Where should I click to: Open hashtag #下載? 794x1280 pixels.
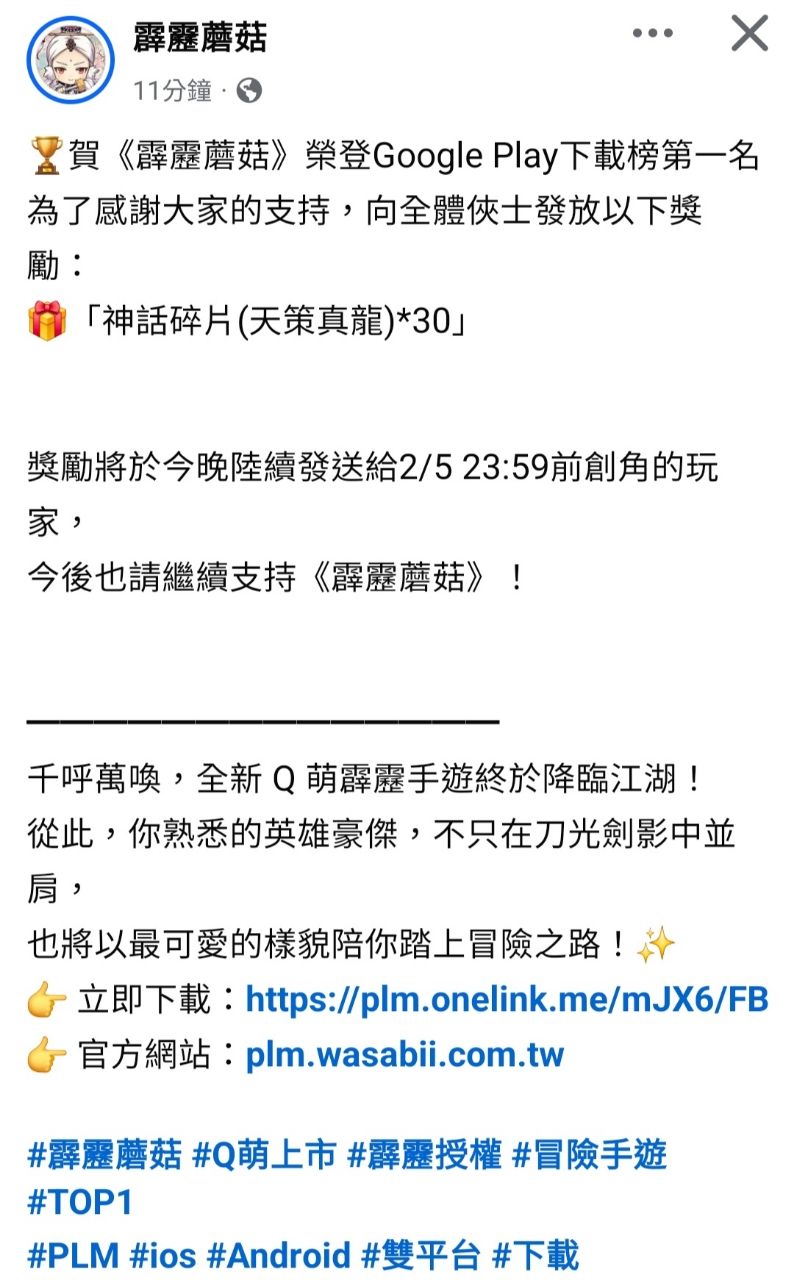point(535,1254)
